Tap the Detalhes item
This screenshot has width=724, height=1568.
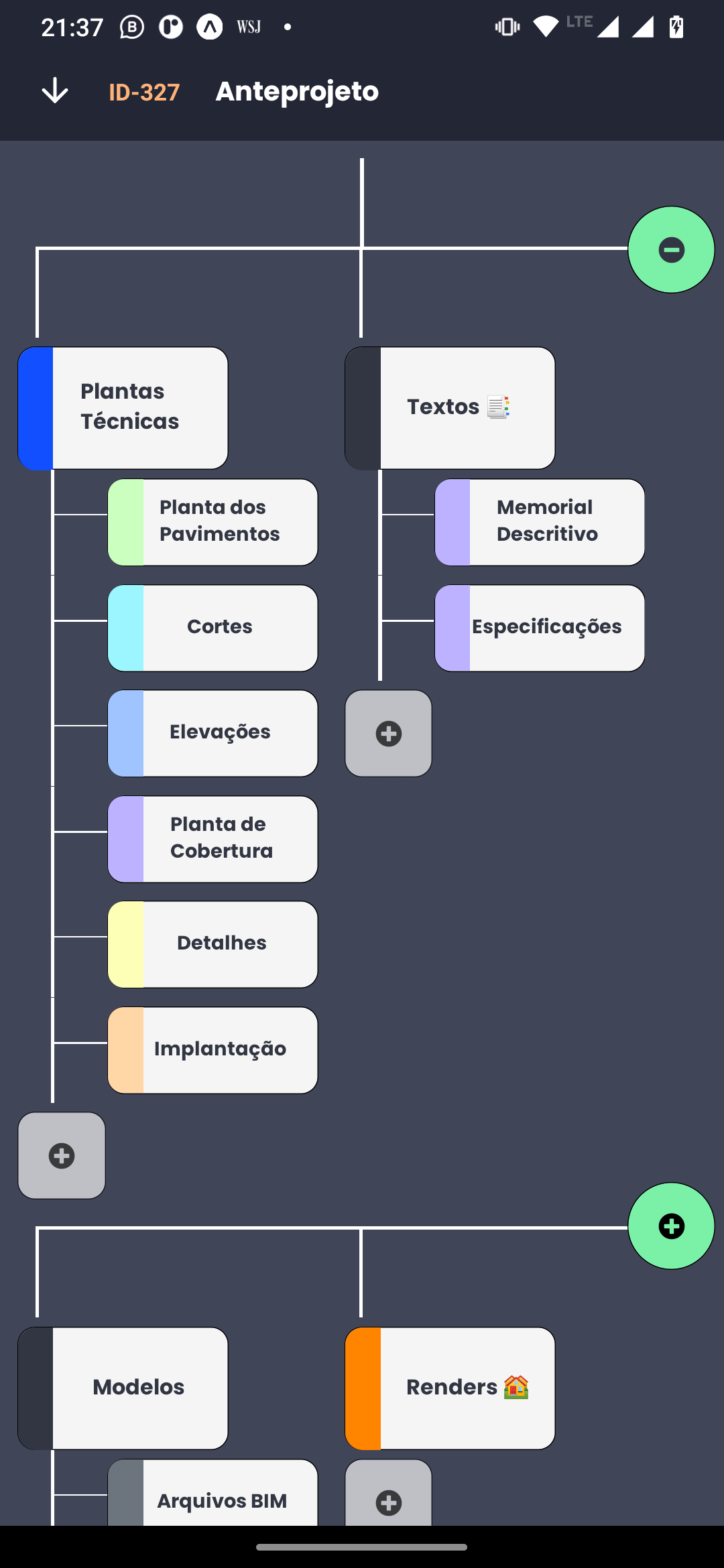[213, 944]
